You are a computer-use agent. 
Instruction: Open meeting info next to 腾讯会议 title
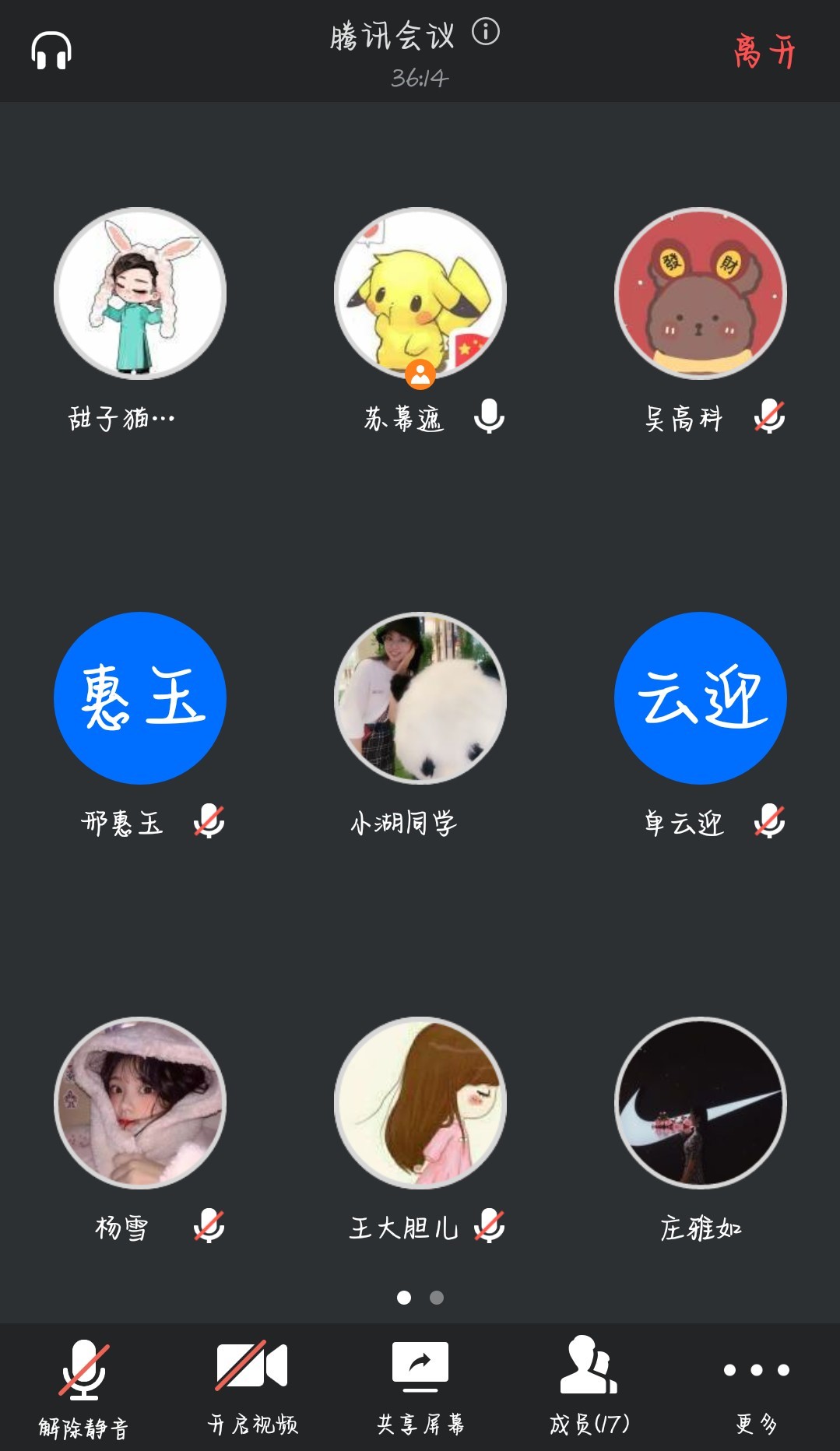[x=486, y=32]
